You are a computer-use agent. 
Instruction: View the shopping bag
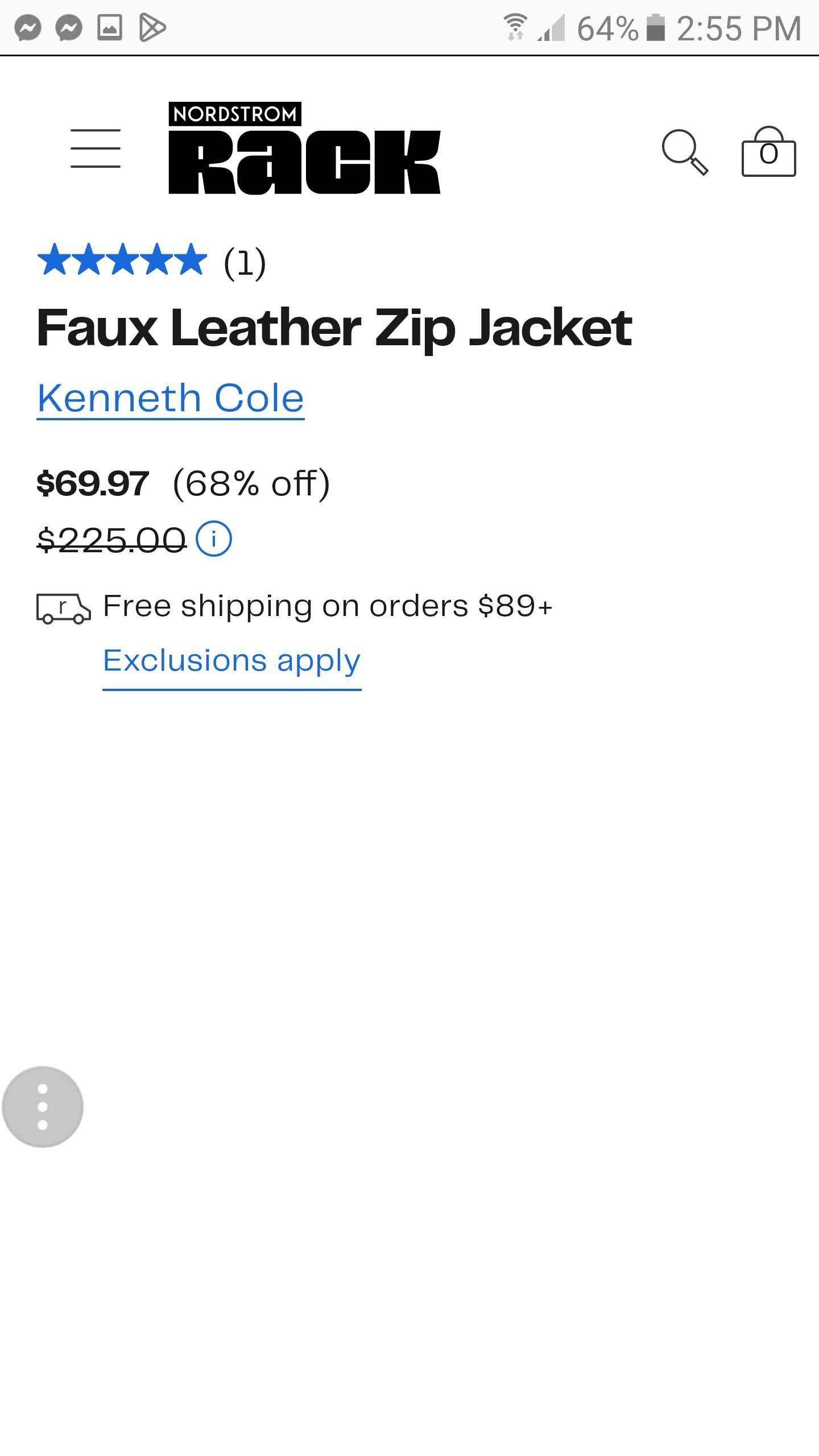click(768, 152)
